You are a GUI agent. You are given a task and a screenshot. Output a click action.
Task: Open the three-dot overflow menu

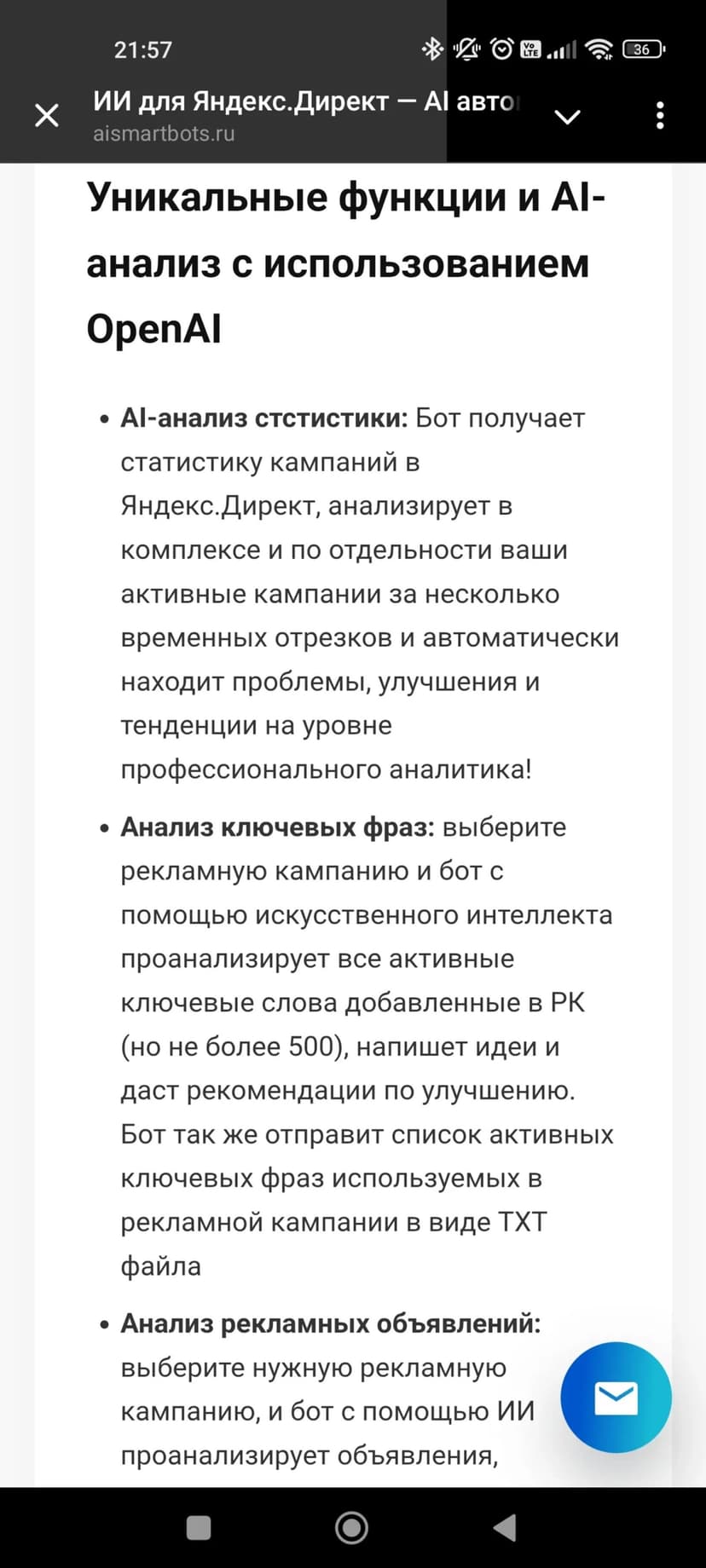[659, 116]
